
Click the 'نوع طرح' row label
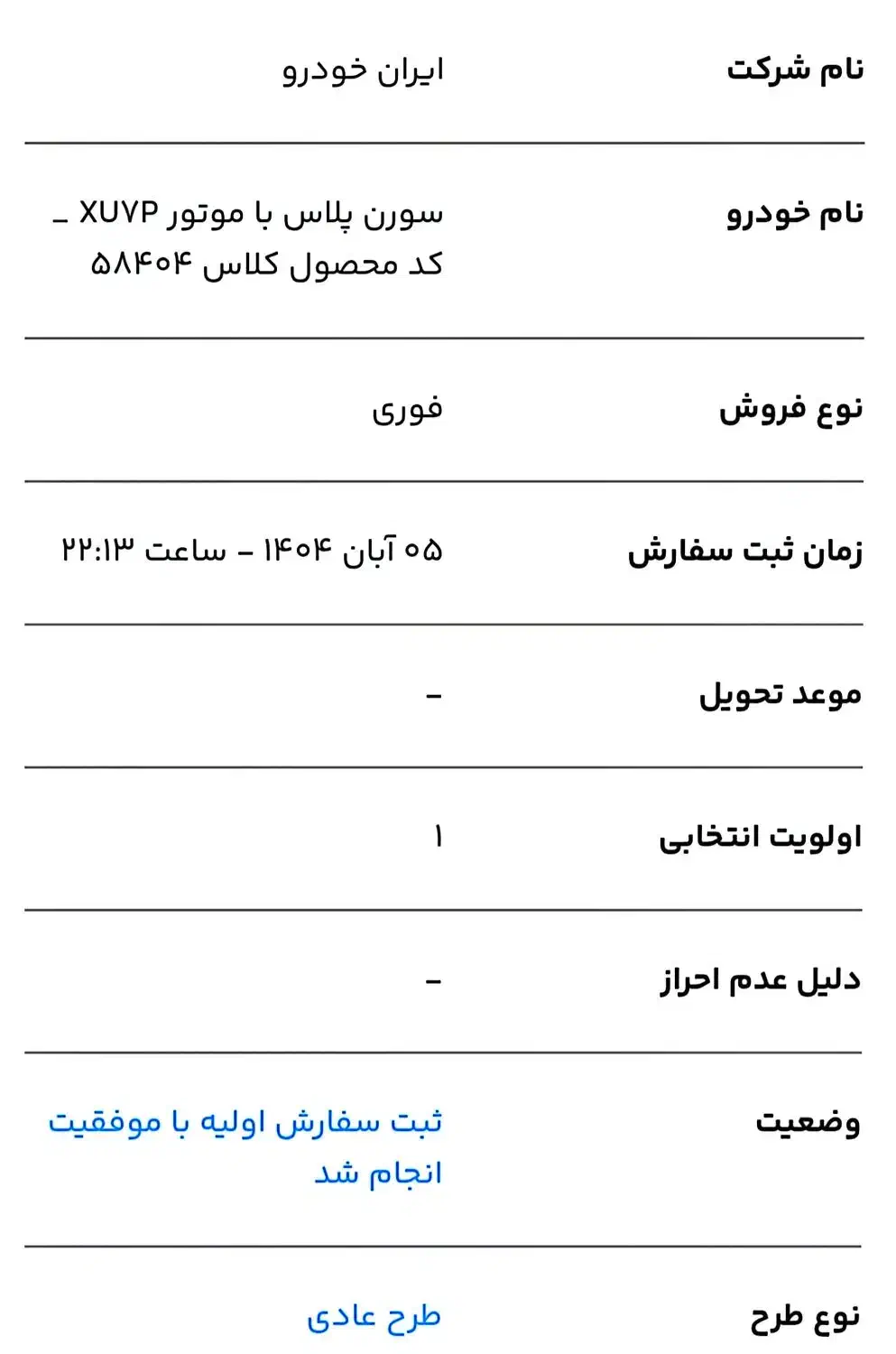pyautogui.click(x=807, y=1317)
